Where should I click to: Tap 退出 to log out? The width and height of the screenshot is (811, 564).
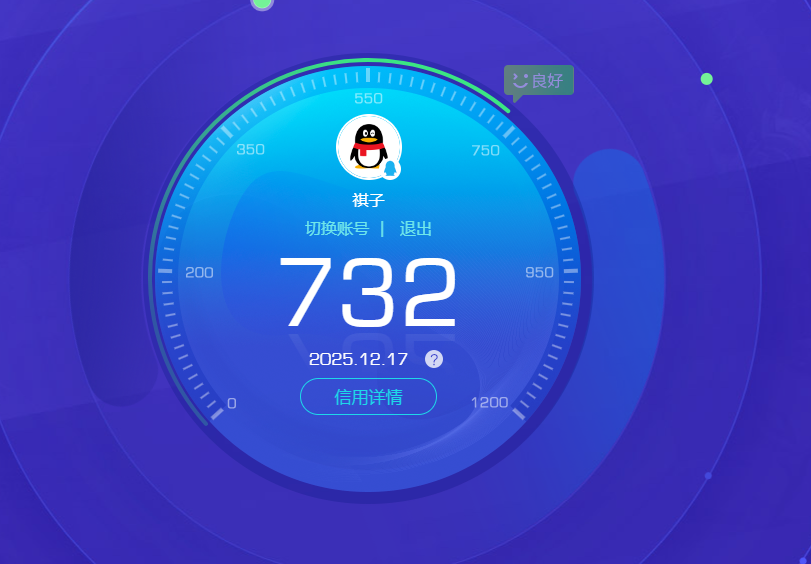click(x=416, y=229)
